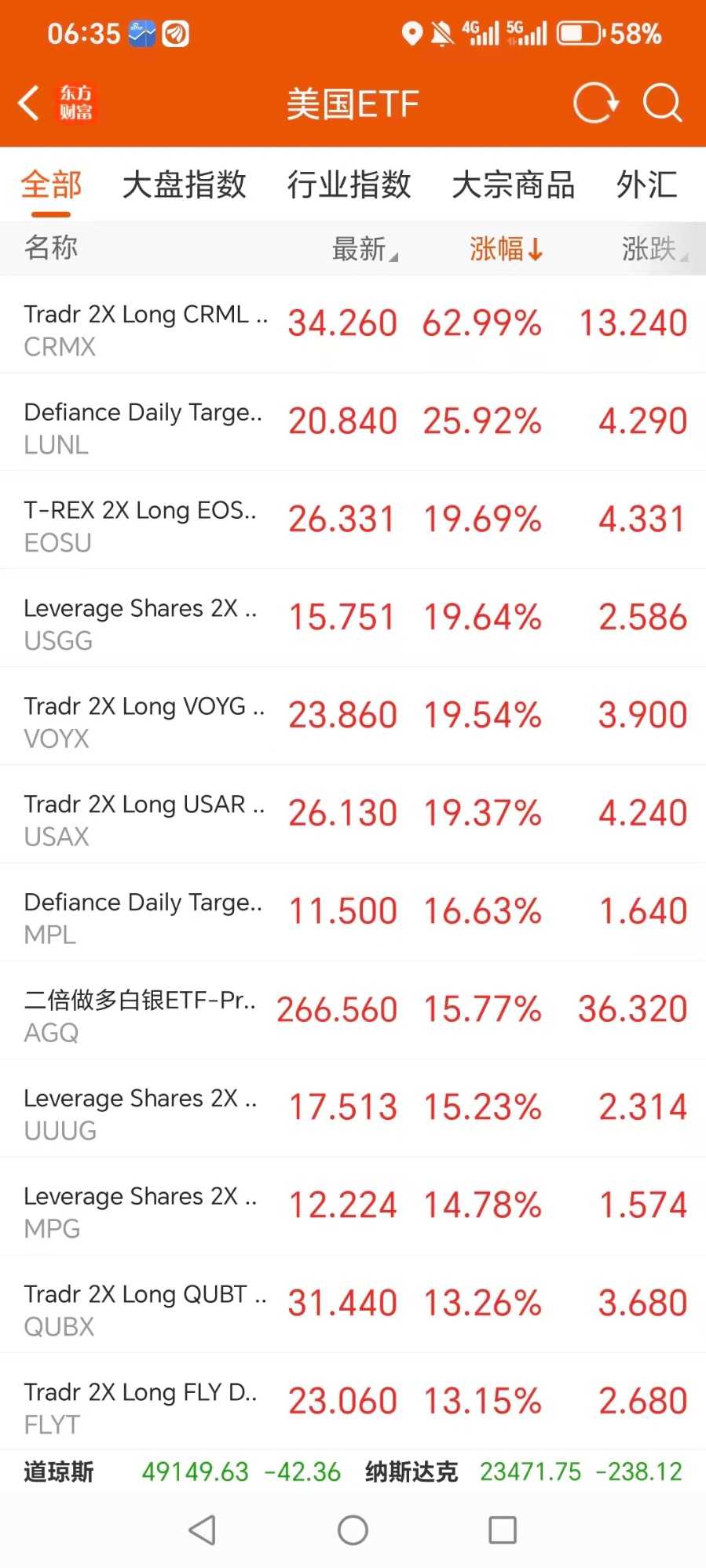Open the QUBX ETF row
The width and height of the screenshot is (706, 1568).
(x=353, y=1304)
